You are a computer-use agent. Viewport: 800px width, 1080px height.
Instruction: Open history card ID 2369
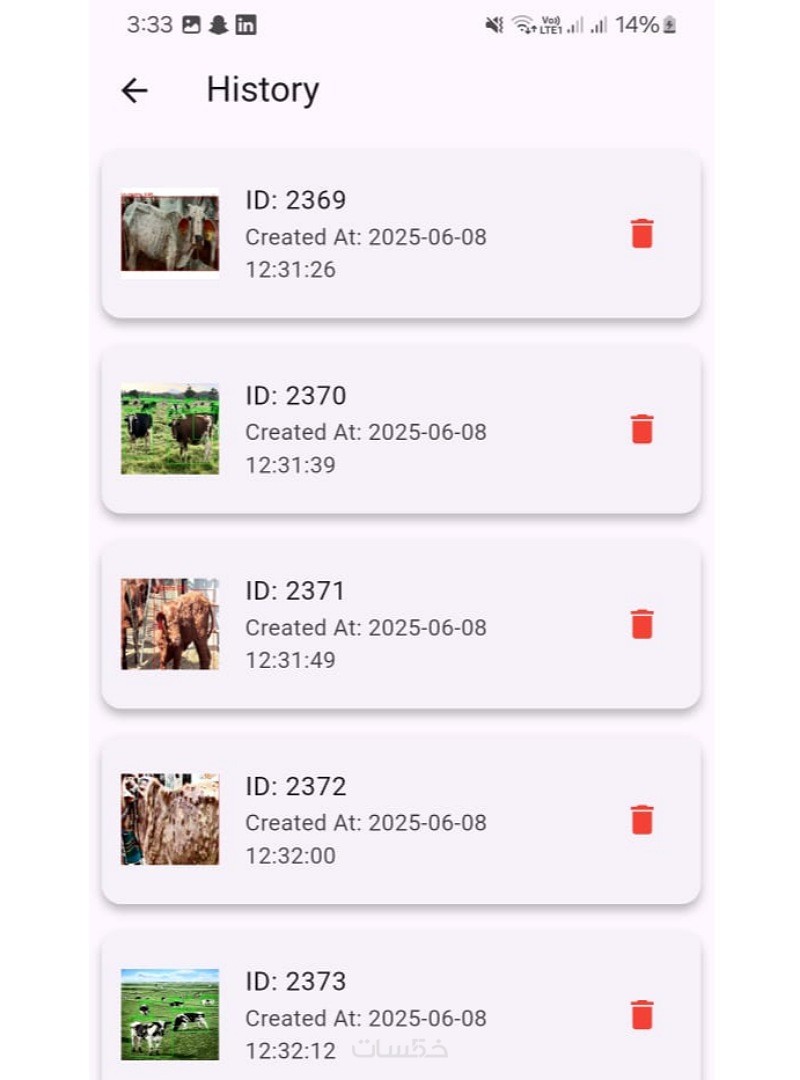(400, 234)
